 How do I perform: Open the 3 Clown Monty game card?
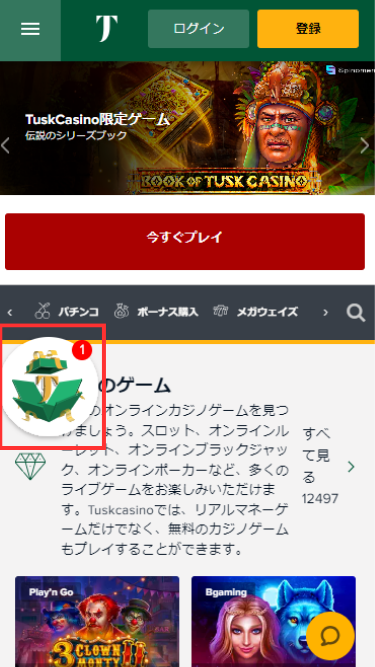(x=97, y=621)
